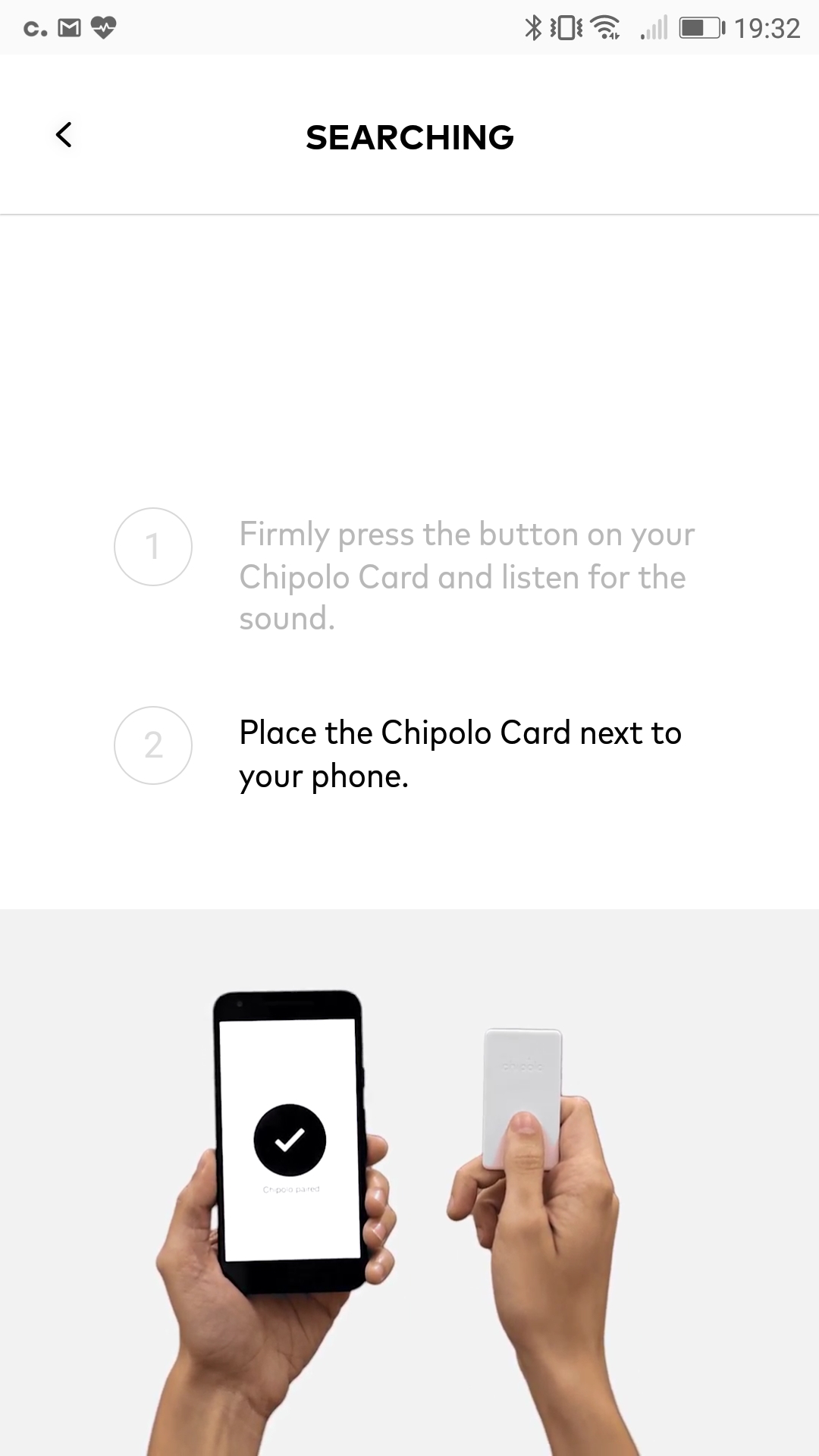819x1456 pixels.
Task: Go back from the Searching screen
Action: click(x=64, y=135)
